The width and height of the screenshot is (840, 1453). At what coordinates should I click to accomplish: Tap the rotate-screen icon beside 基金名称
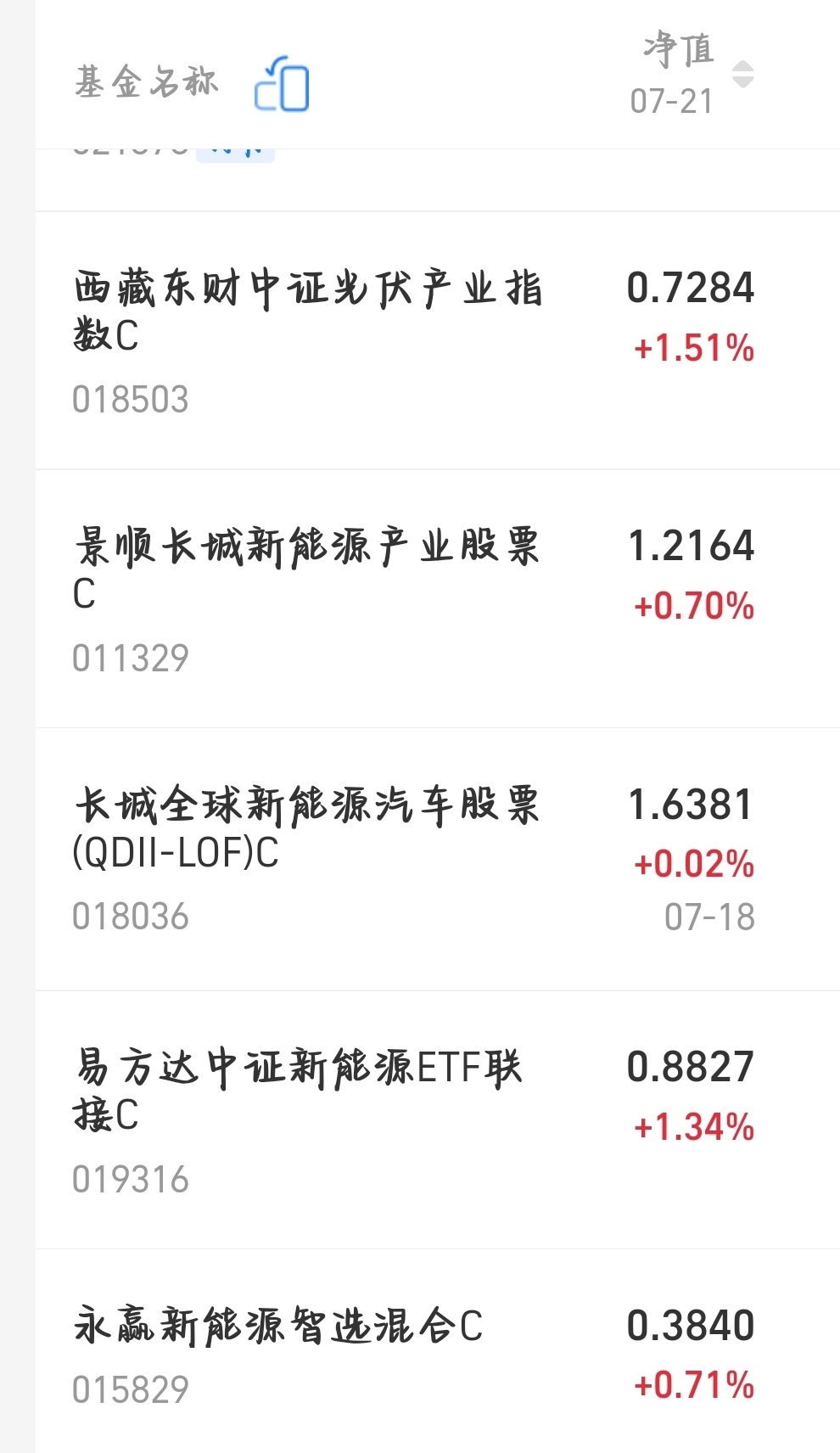click(x=282, y=85)
